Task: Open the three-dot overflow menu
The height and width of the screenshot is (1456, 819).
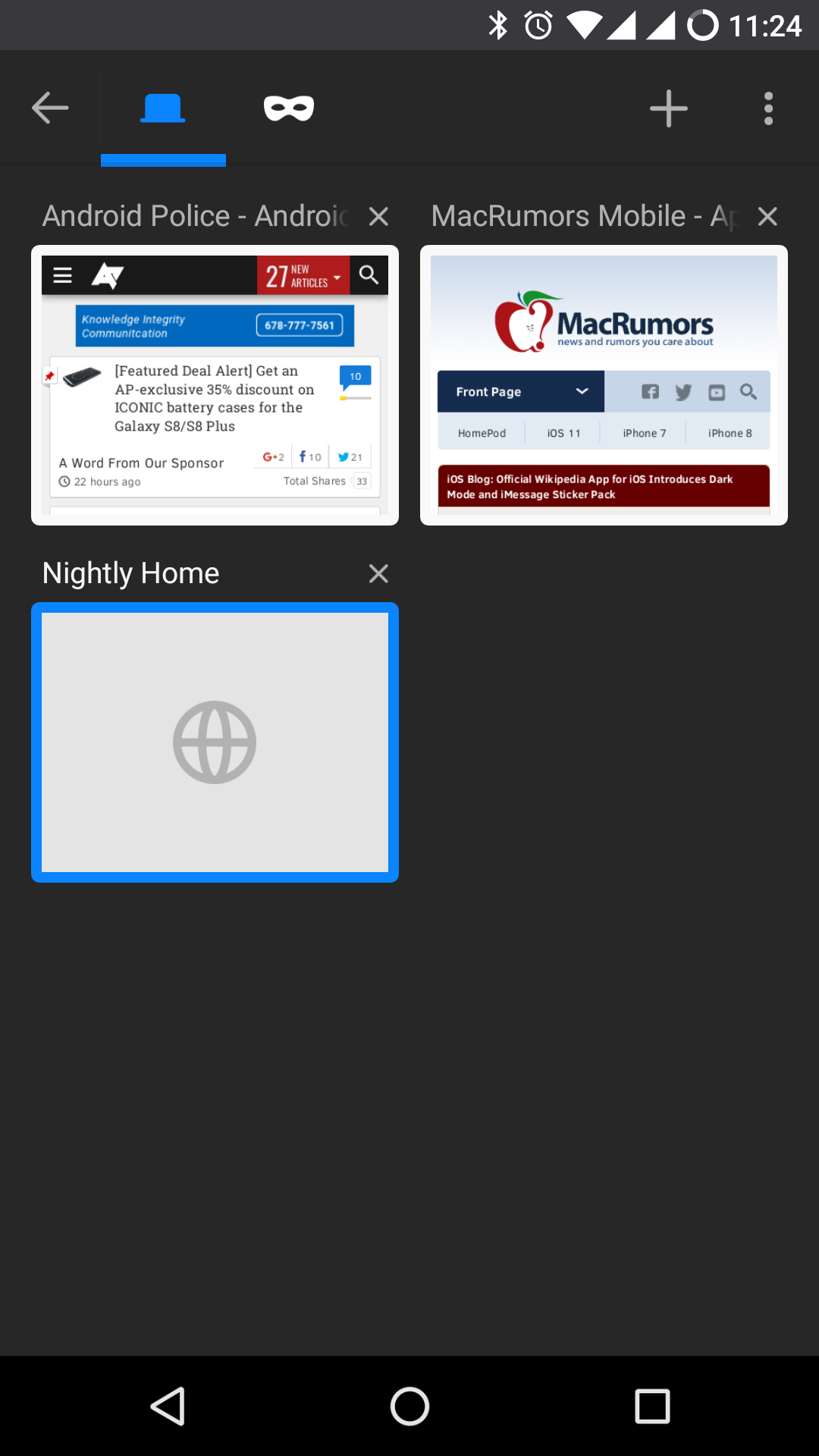Action: pos(768,108)
